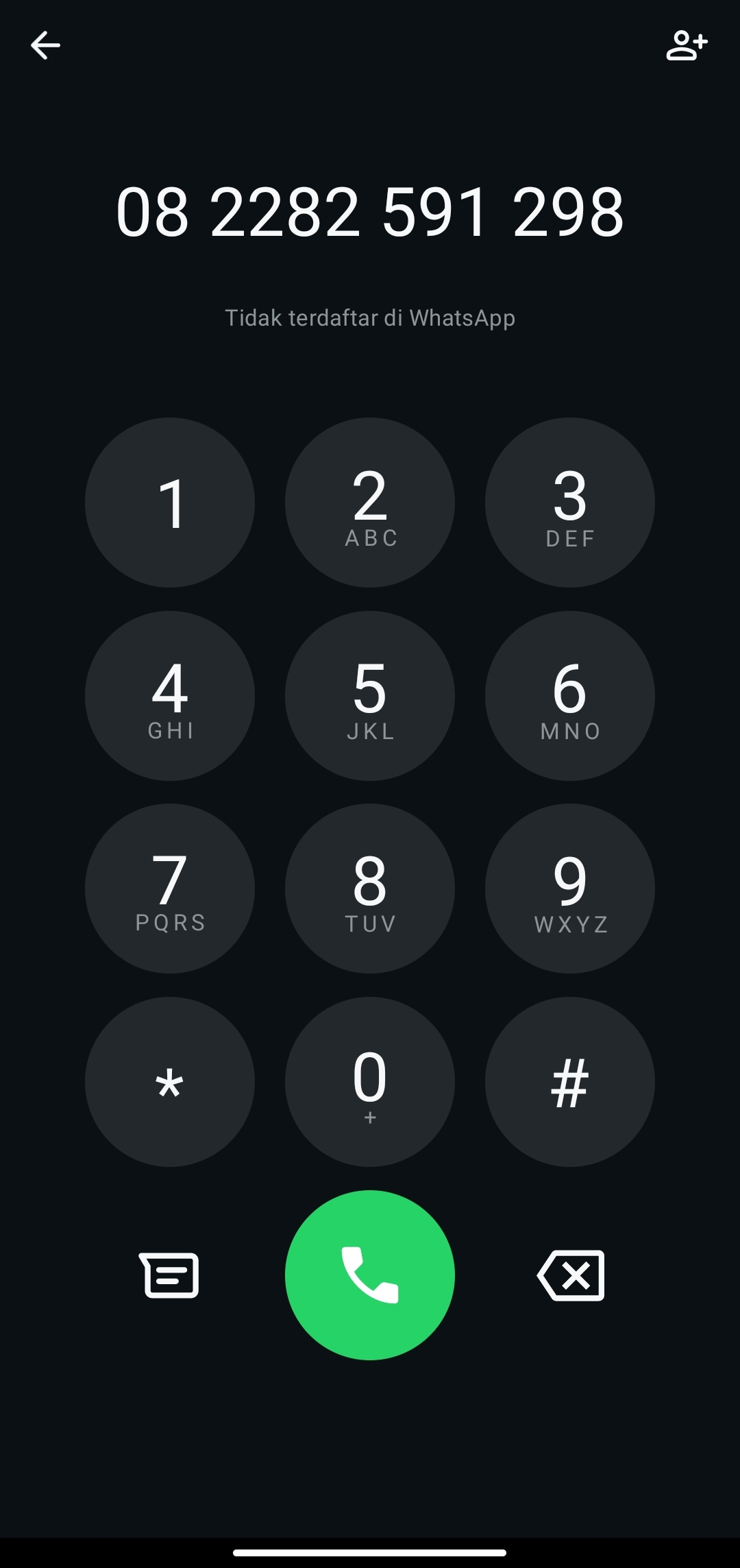Enter 6 using the MNO key
The height and width of the screenshot is (1568, 740).
(570, 696)
